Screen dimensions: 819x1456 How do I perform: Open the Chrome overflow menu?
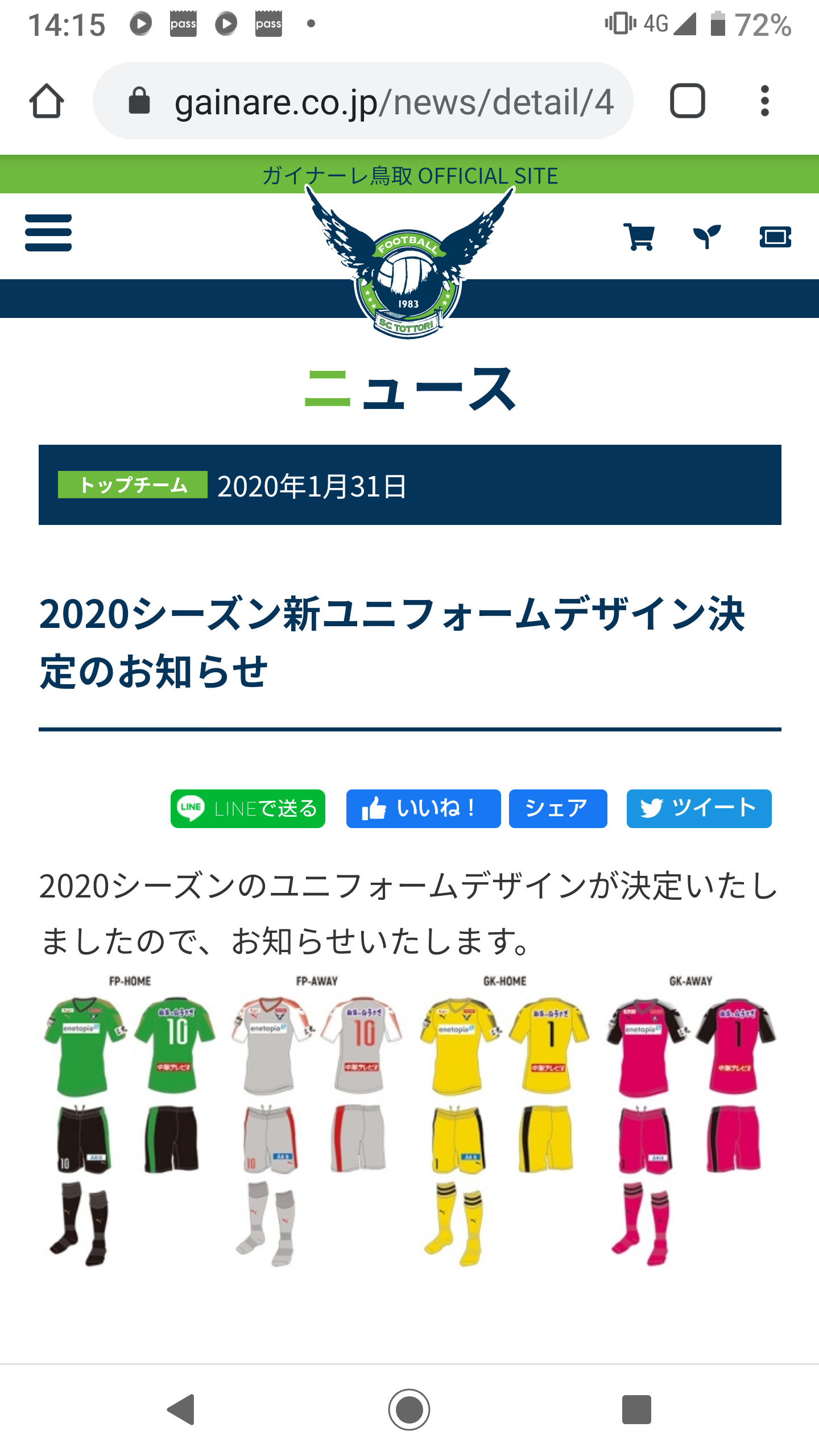point(764,101)
